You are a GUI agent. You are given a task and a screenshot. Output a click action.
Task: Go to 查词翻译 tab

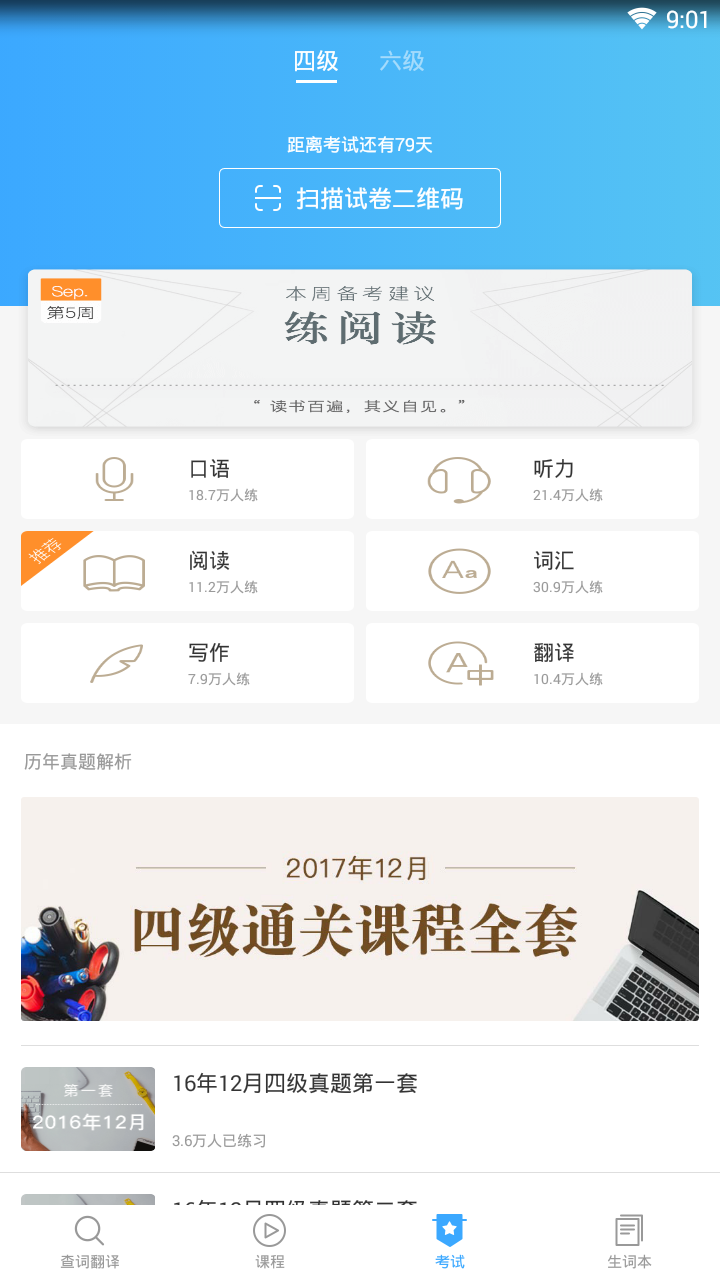coord(90,1242)
